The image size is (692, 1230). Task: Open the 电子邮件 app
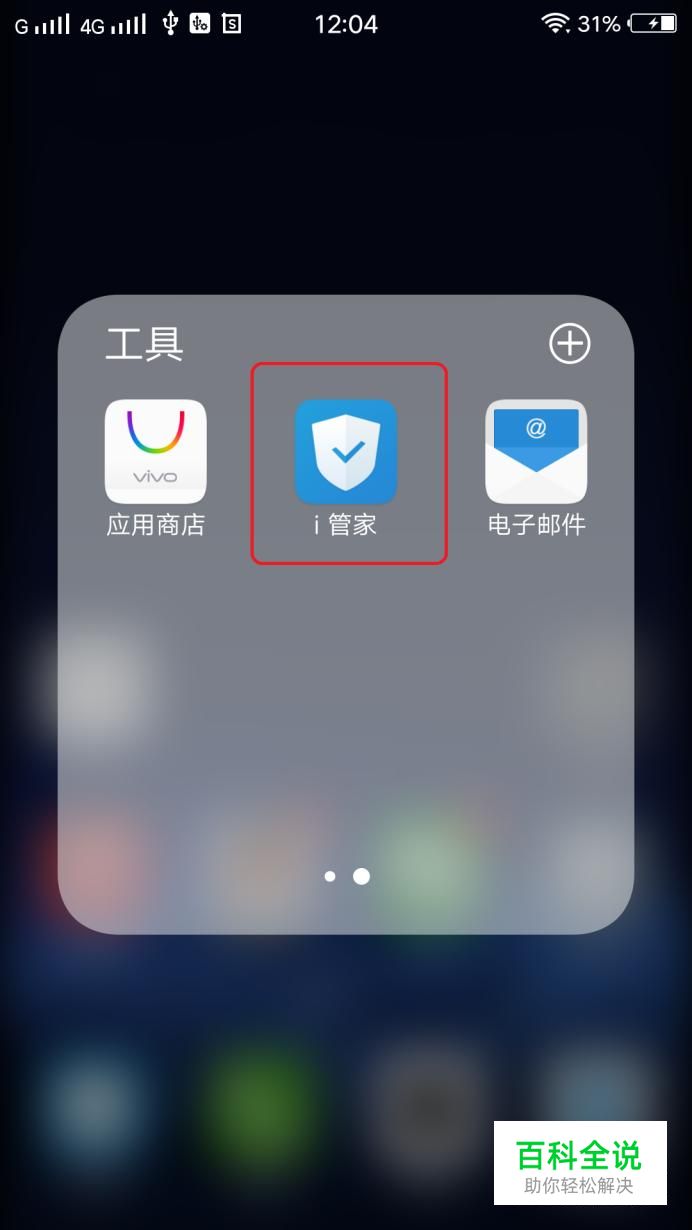[x=536, y=451]
